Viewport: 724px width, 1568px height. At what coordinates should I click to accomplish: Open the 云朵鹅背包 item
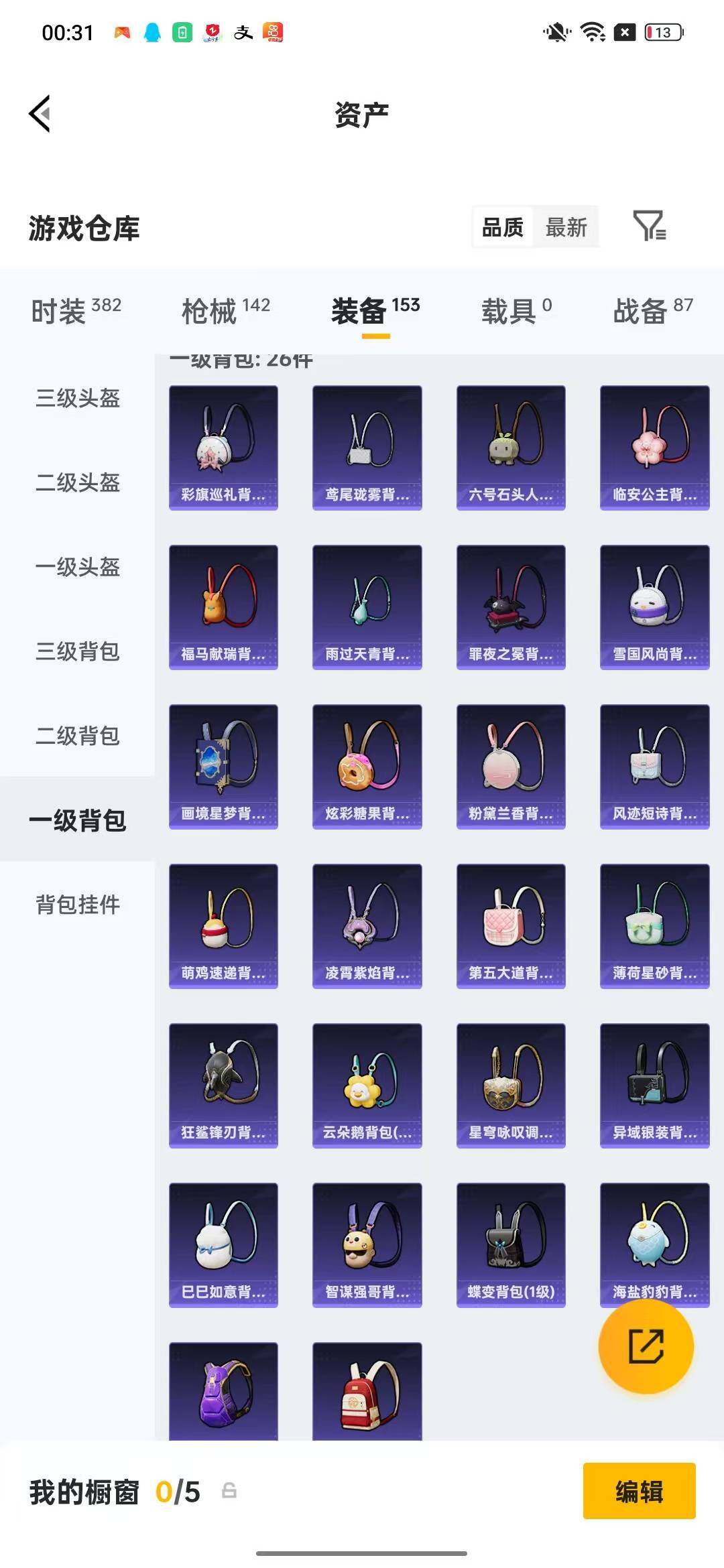click(x=367, y=1086)
